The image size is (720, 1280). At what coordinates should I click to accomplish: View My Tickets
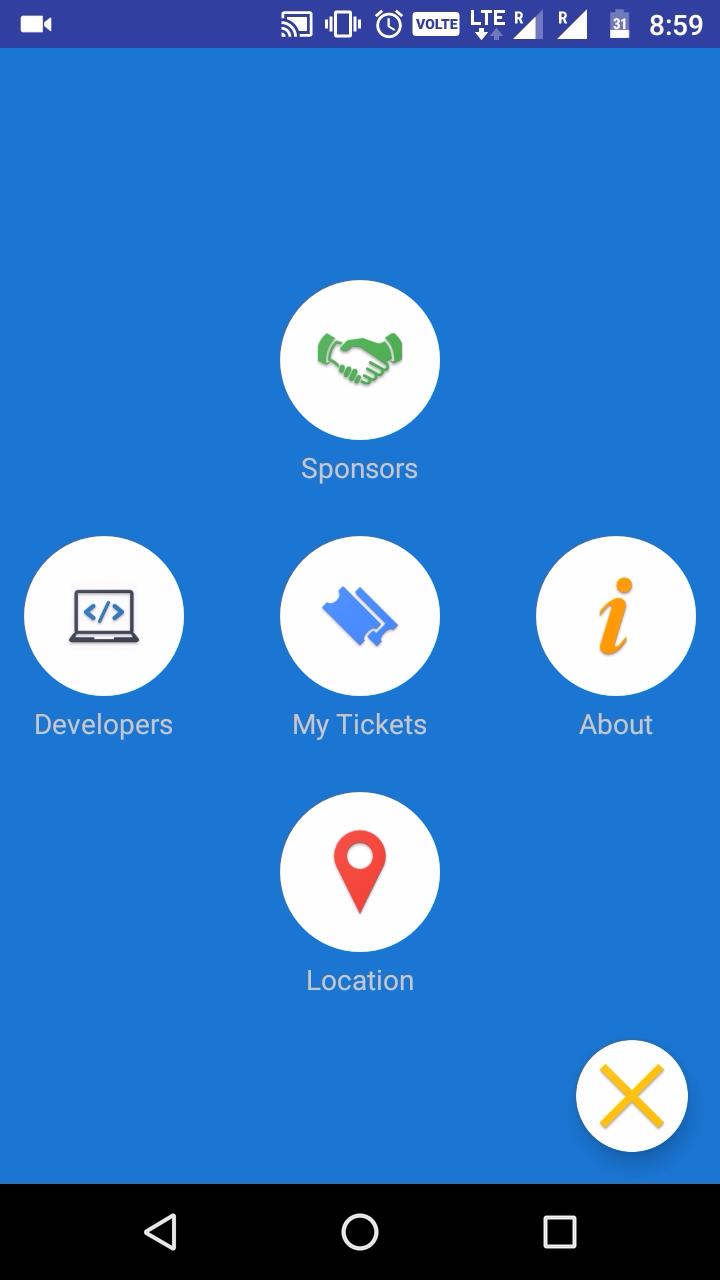pyautogui.click(x=360, y=616)
